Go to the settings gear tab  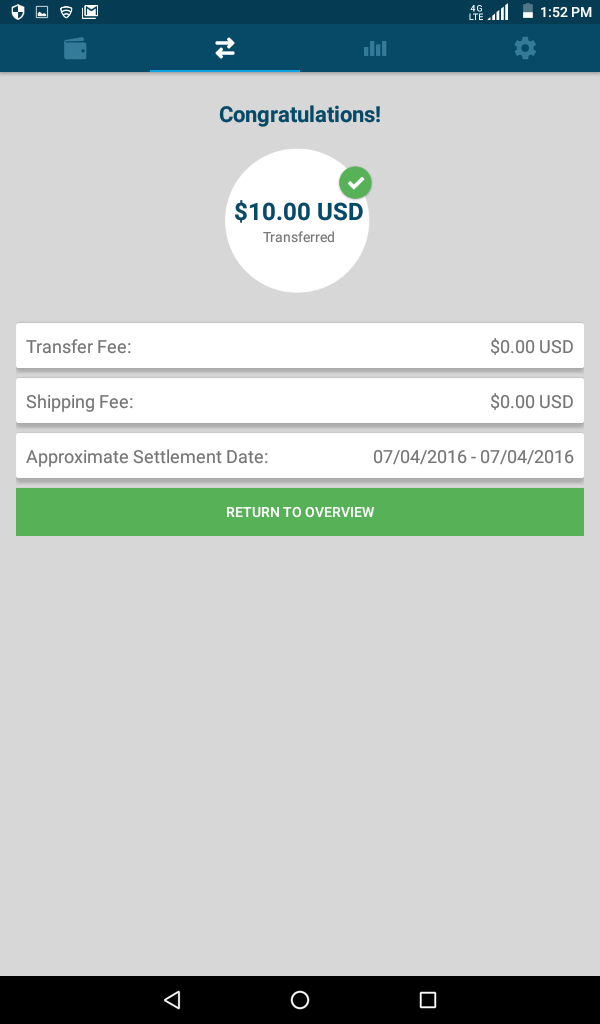525,48
